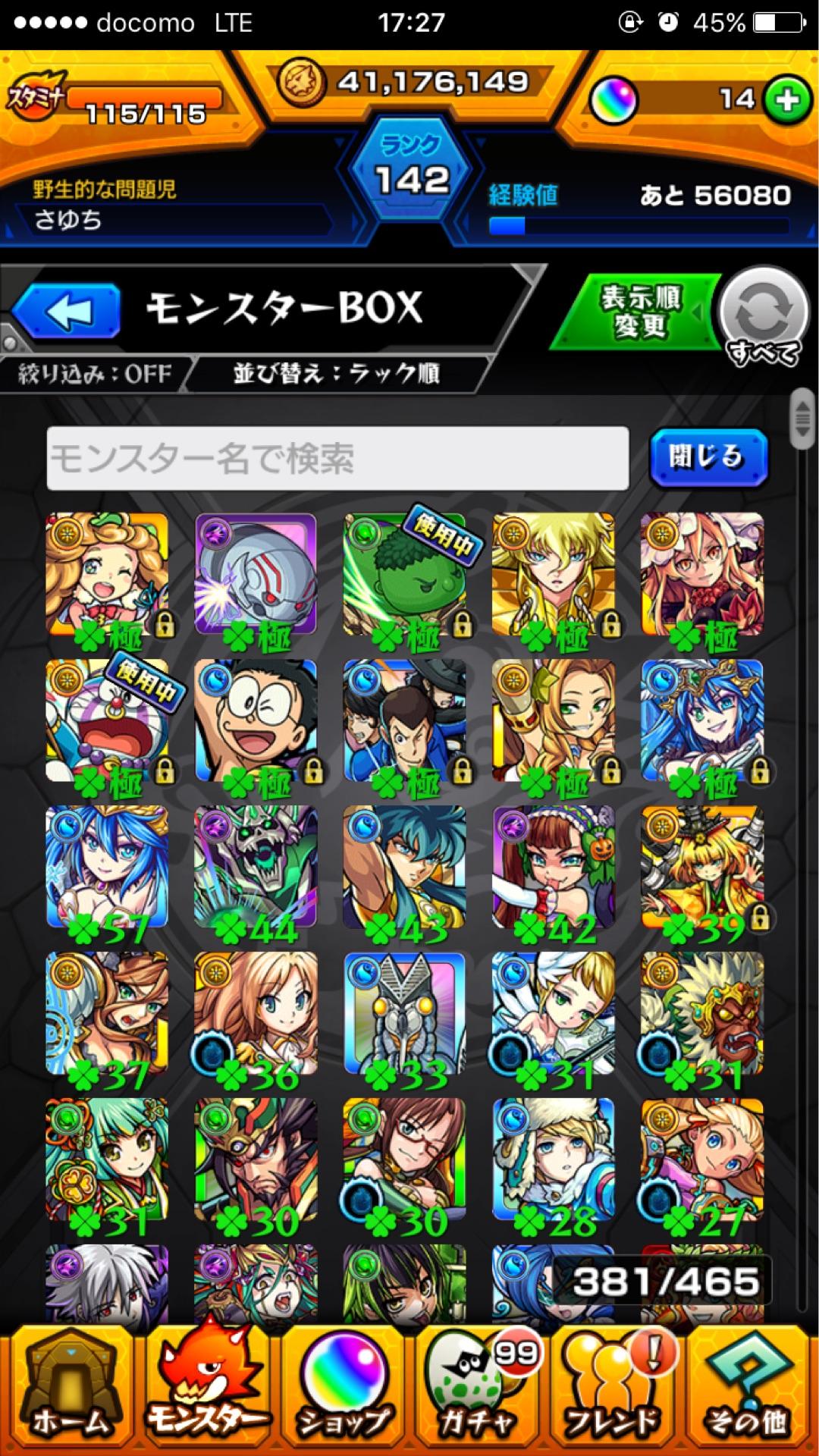Screen dimensions: 819x1456
Task: Open the その他 tab
Action: tap(748, 1393)
